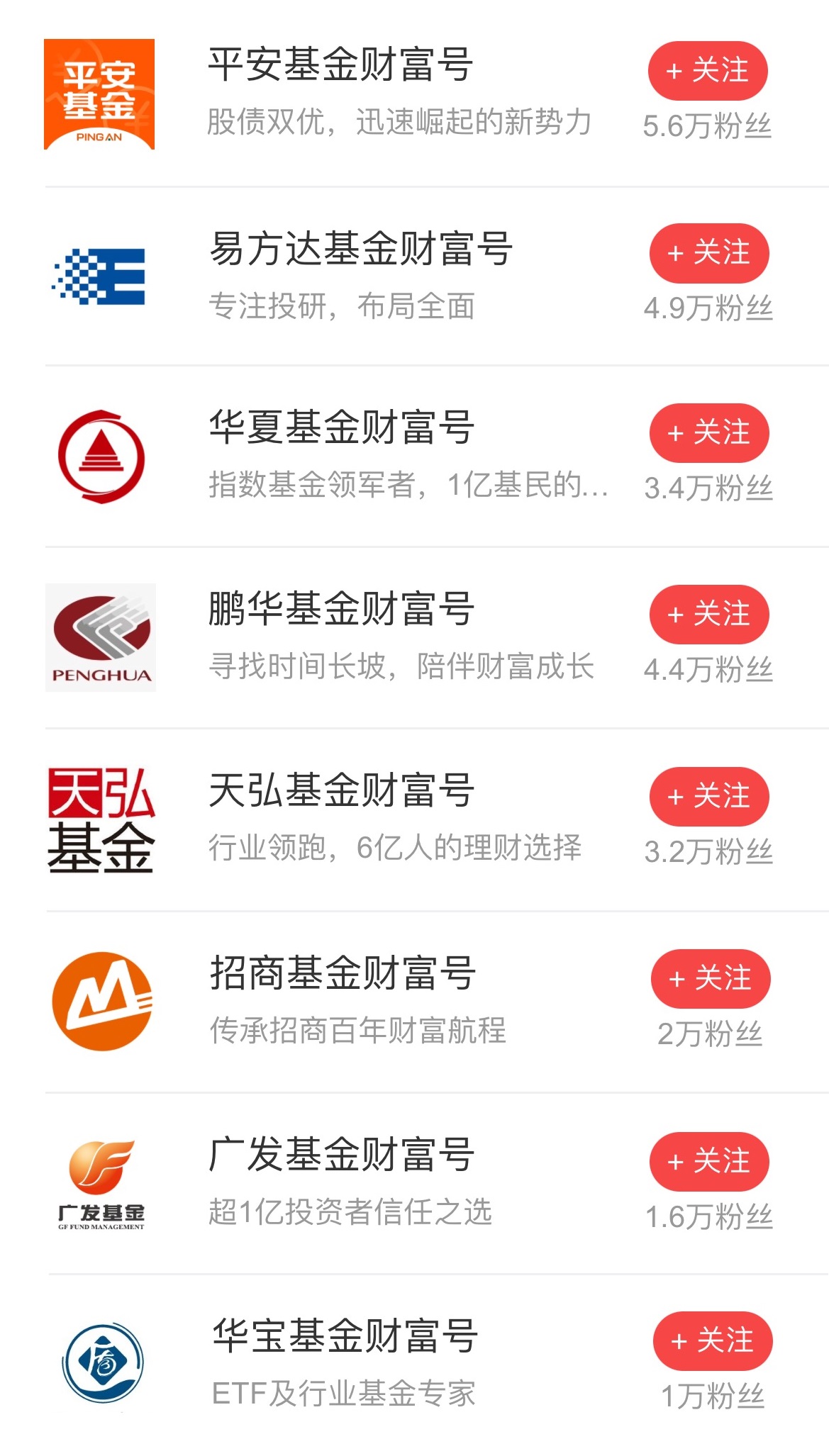Viewport: 829px width, 1456px height.
Task: Select the 广发基金财富号 entry
Action: (x=341, y=1155)
